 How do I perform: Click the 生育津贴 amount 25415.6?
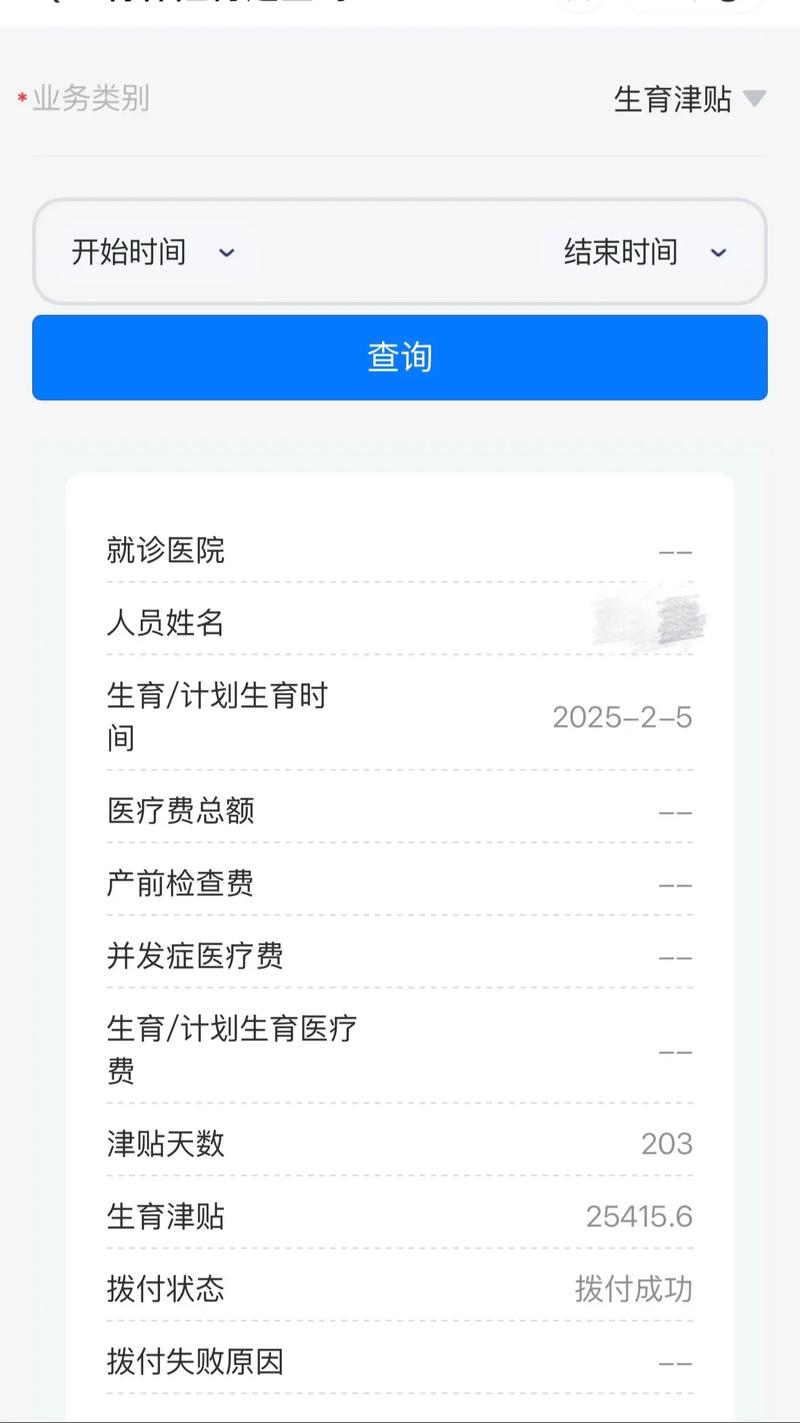coord(639,1216)
